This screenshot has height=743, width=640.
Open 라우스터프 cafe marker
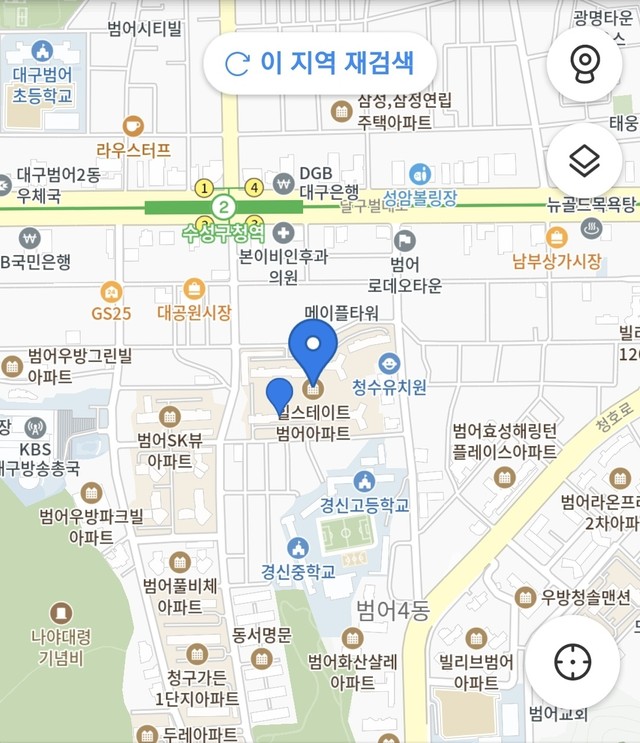coord(133,126)
